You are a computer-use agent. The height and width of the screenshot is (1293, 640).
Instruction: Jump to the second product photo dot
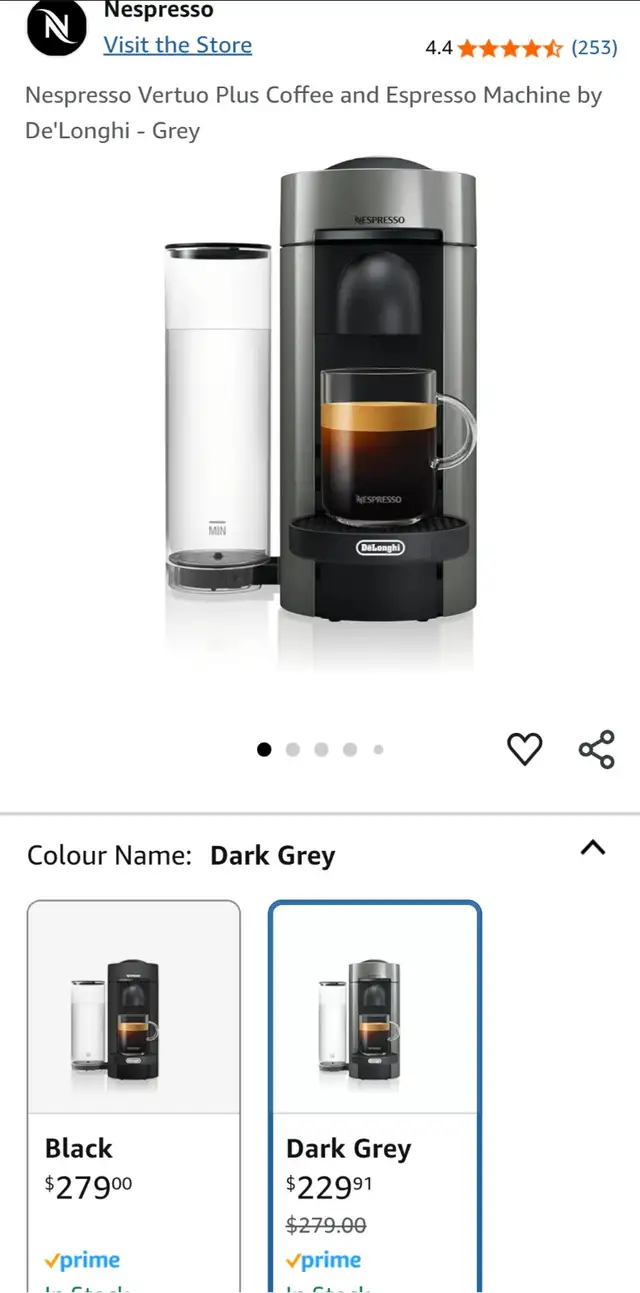(293, 749)
